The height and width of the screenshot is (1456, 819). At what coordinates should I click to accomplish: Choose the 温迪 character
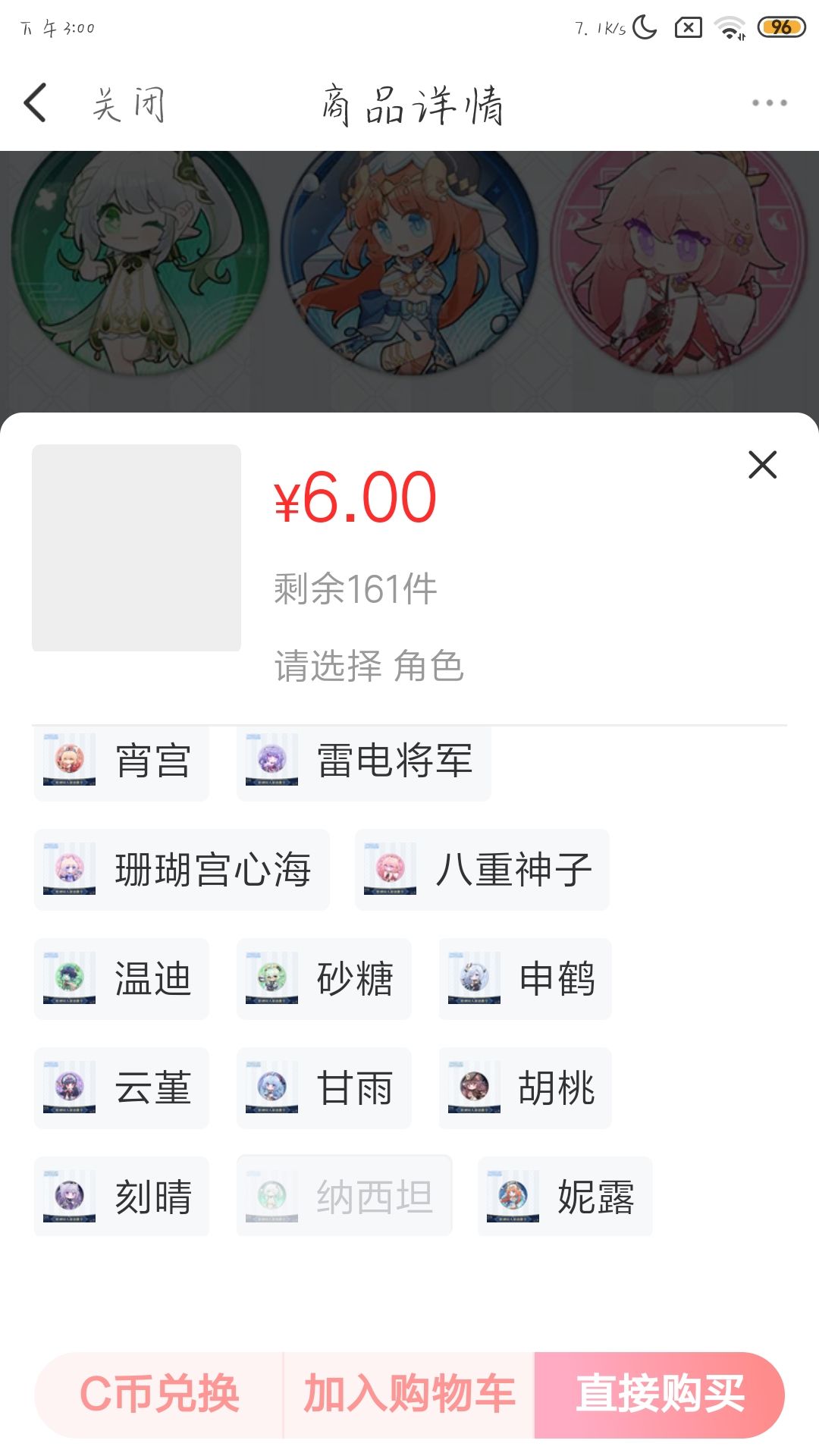121,979
